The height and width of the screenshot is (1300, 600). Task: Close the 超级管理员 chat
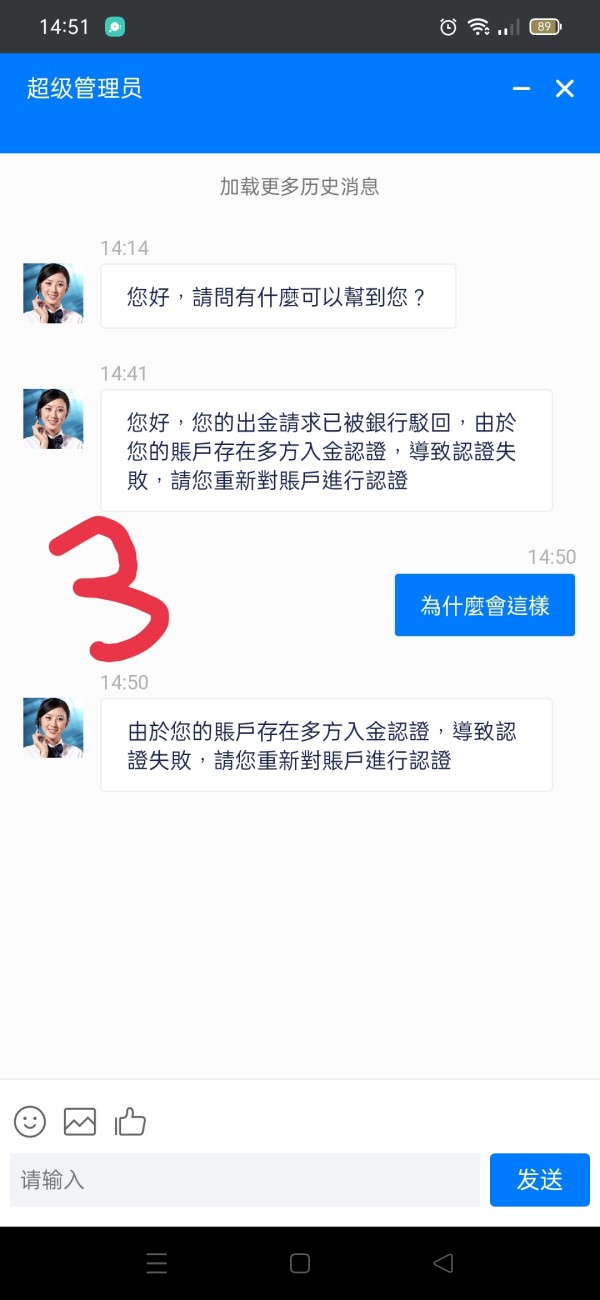[565, 89]
